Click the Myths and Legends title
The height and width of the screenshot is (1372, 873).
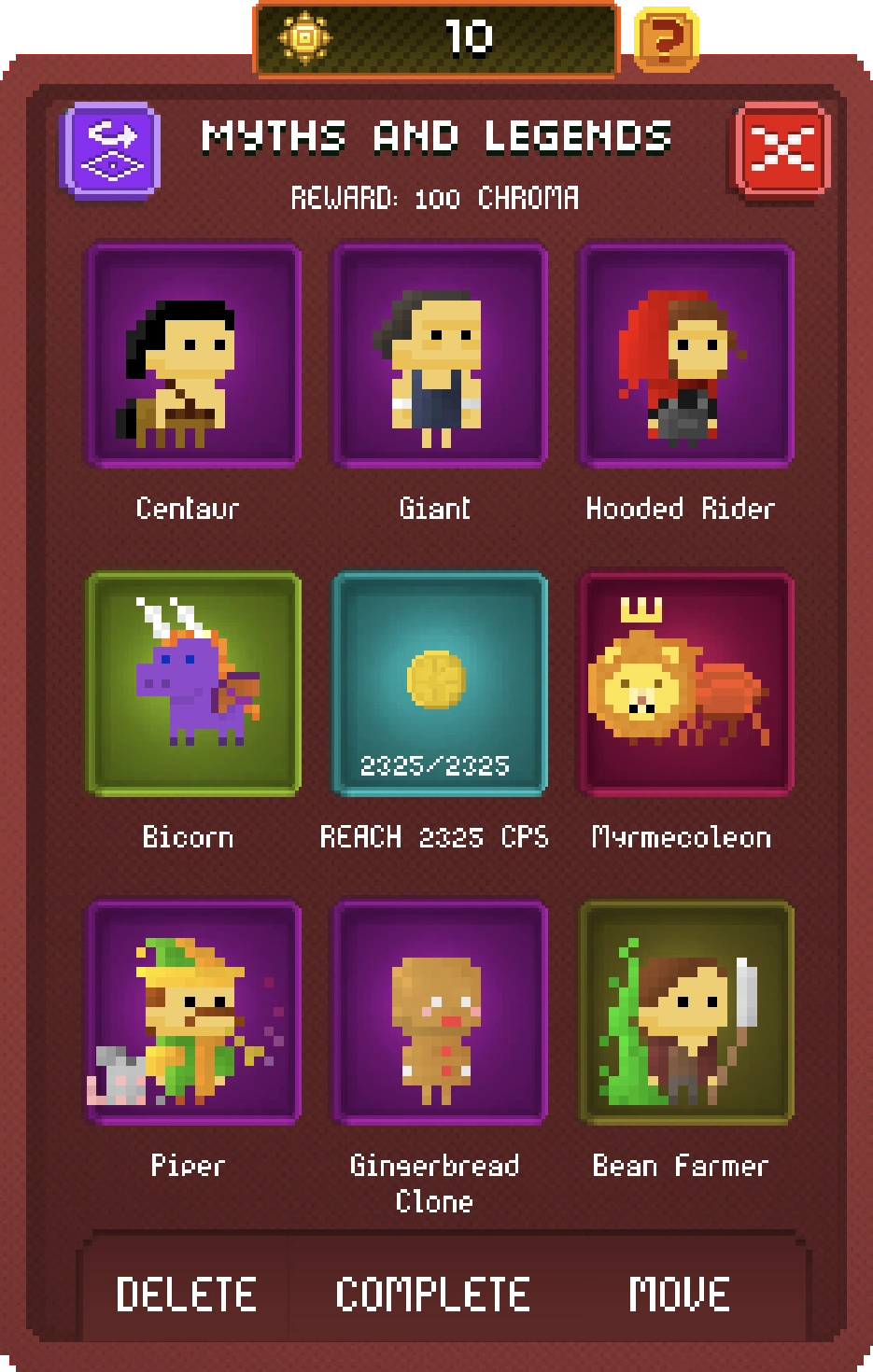click(436, 135)
